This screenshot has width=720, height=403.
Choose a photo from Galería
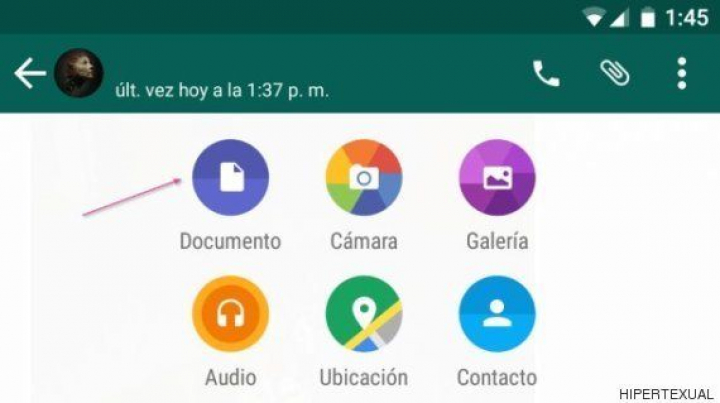click(x=497, y=178)
